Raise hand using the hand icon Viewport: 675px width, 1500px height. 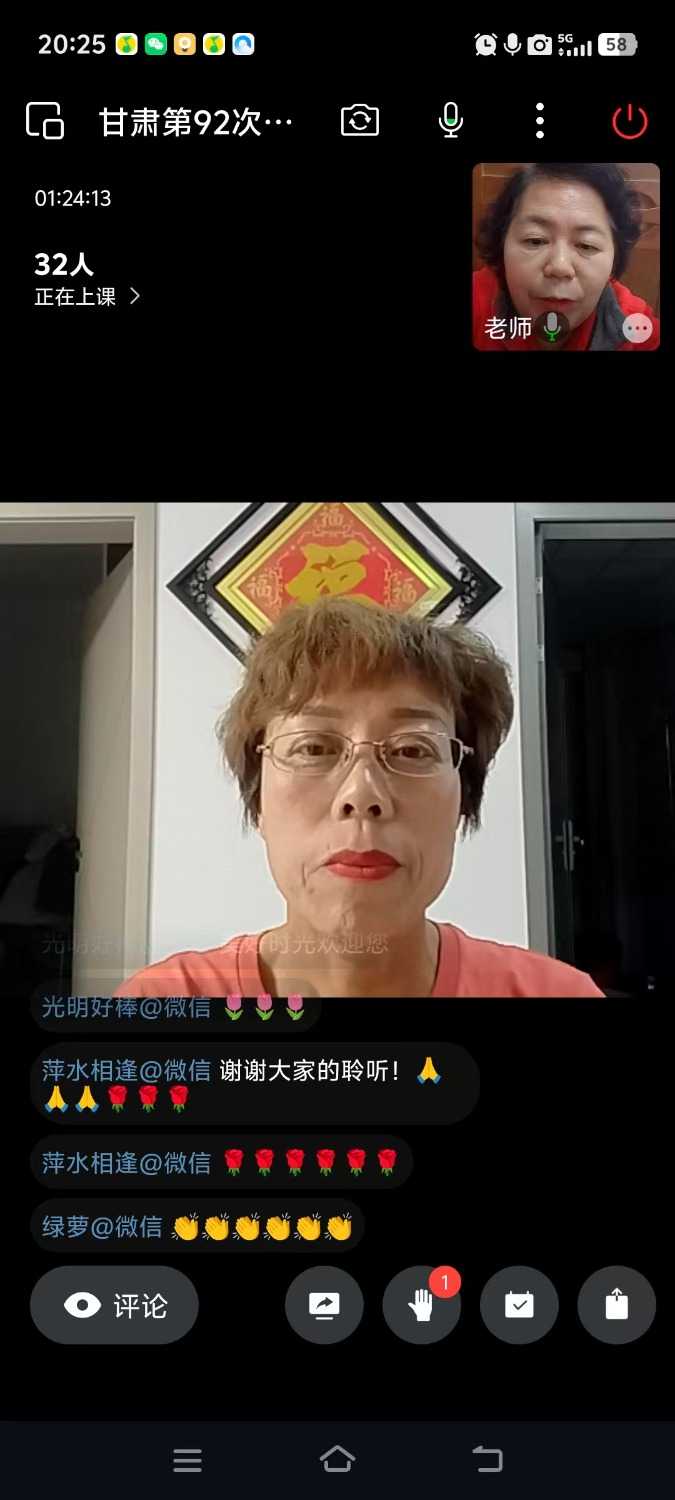(x=421, y=1305)
